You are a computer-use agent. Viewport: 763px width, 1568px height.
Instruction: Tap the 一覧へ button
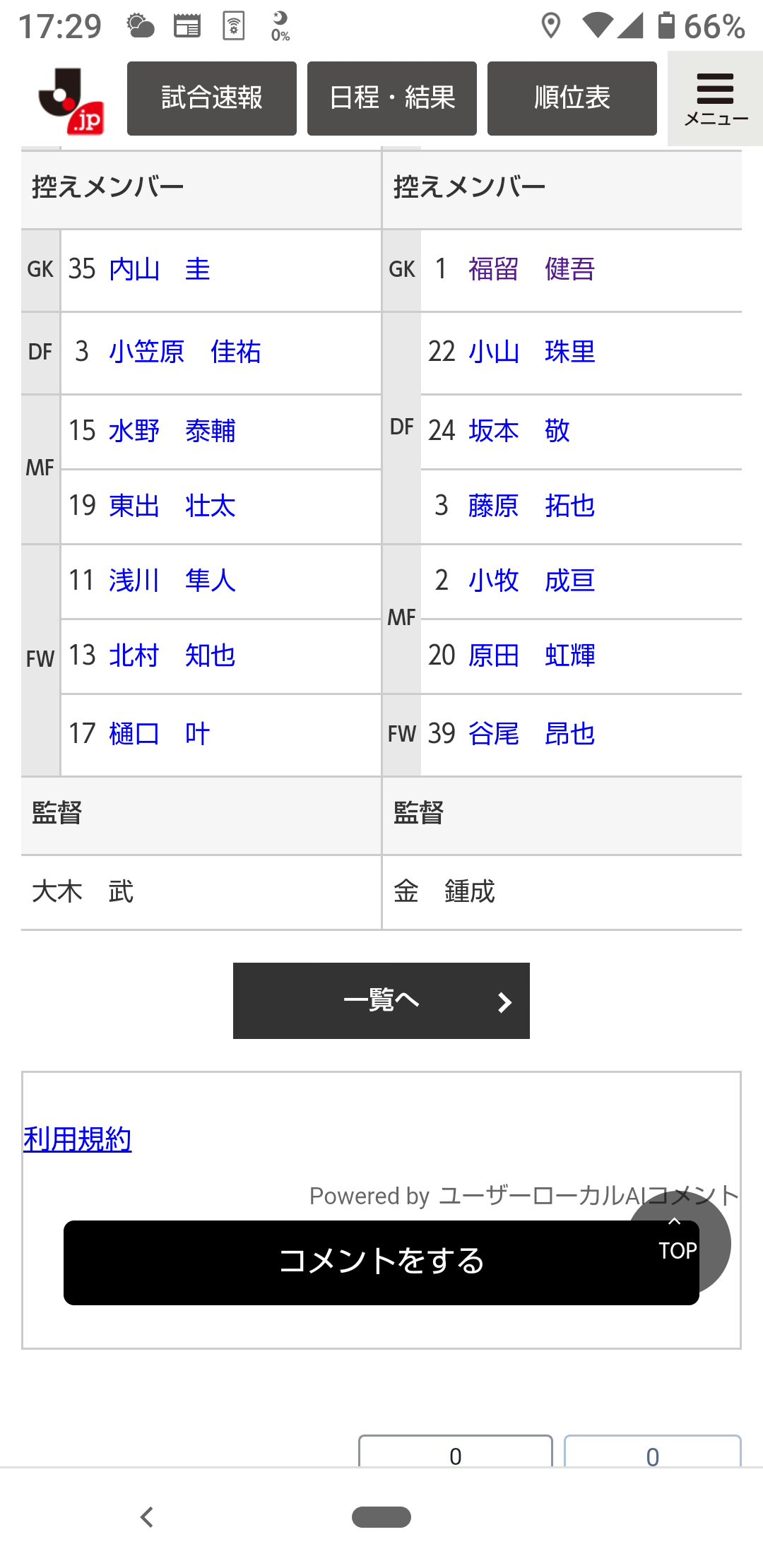click(381, 1000)
